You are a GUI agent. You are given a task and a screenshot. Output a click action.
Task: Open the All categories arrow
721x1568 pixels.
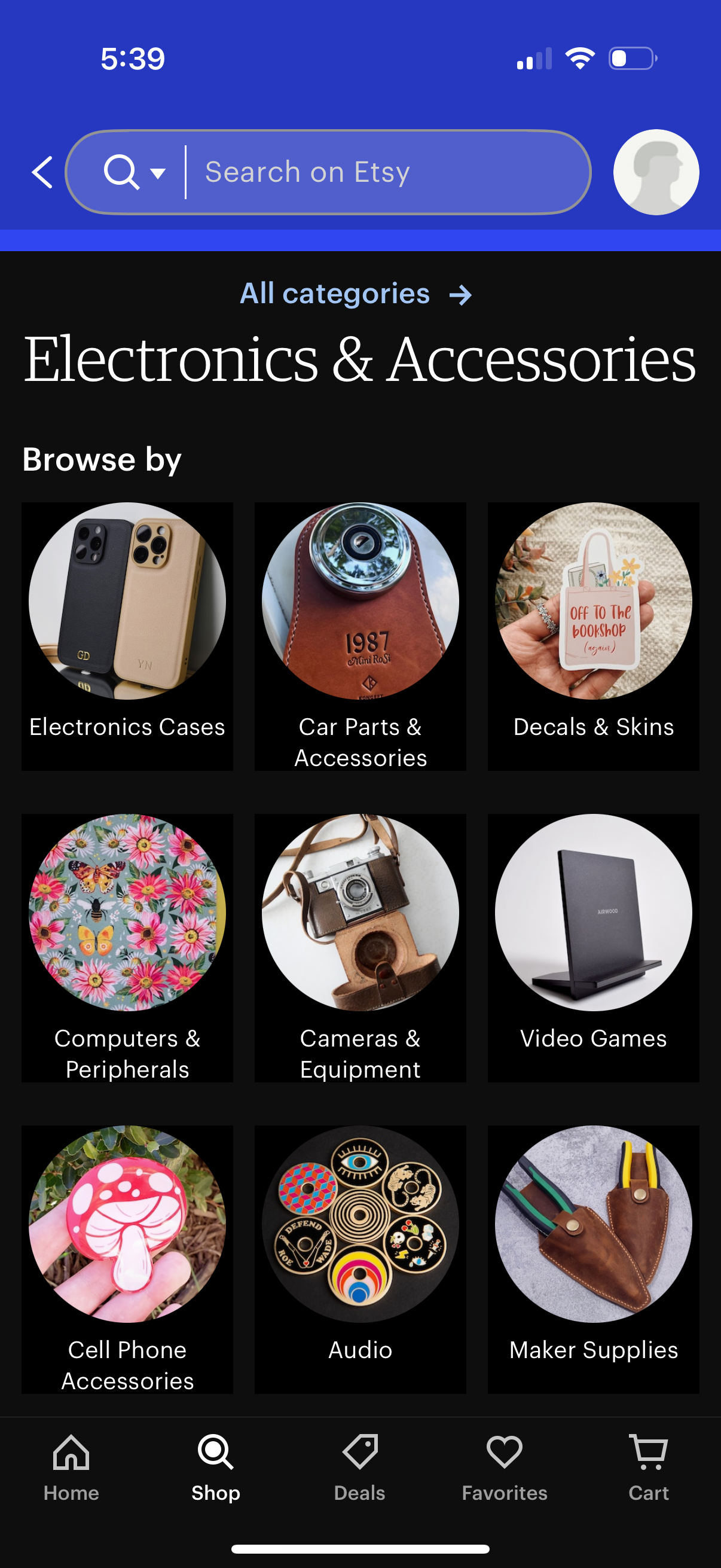click(x=460, y=295)
